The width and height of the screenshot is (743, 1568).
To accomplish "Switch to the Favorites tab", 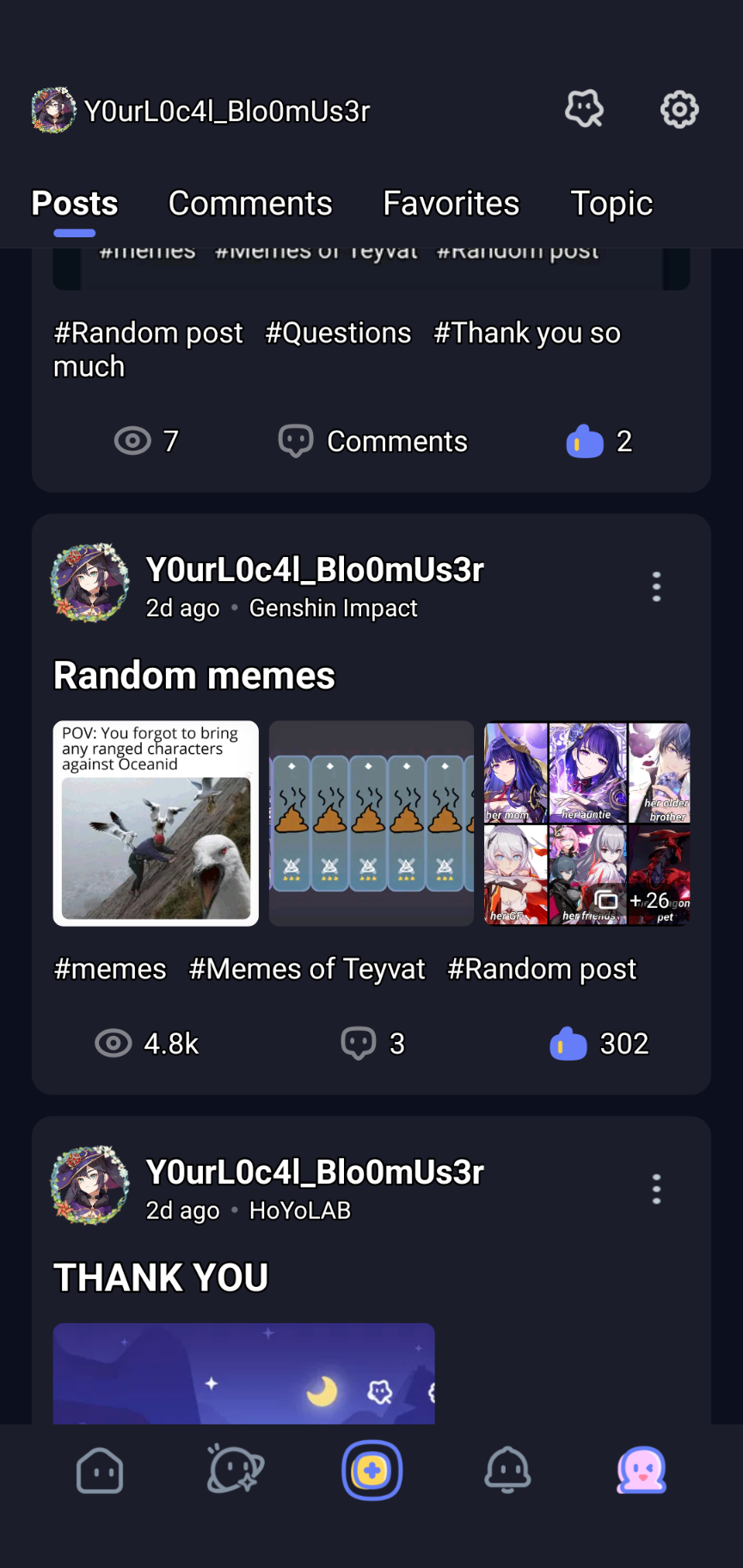I will point(451,204).
